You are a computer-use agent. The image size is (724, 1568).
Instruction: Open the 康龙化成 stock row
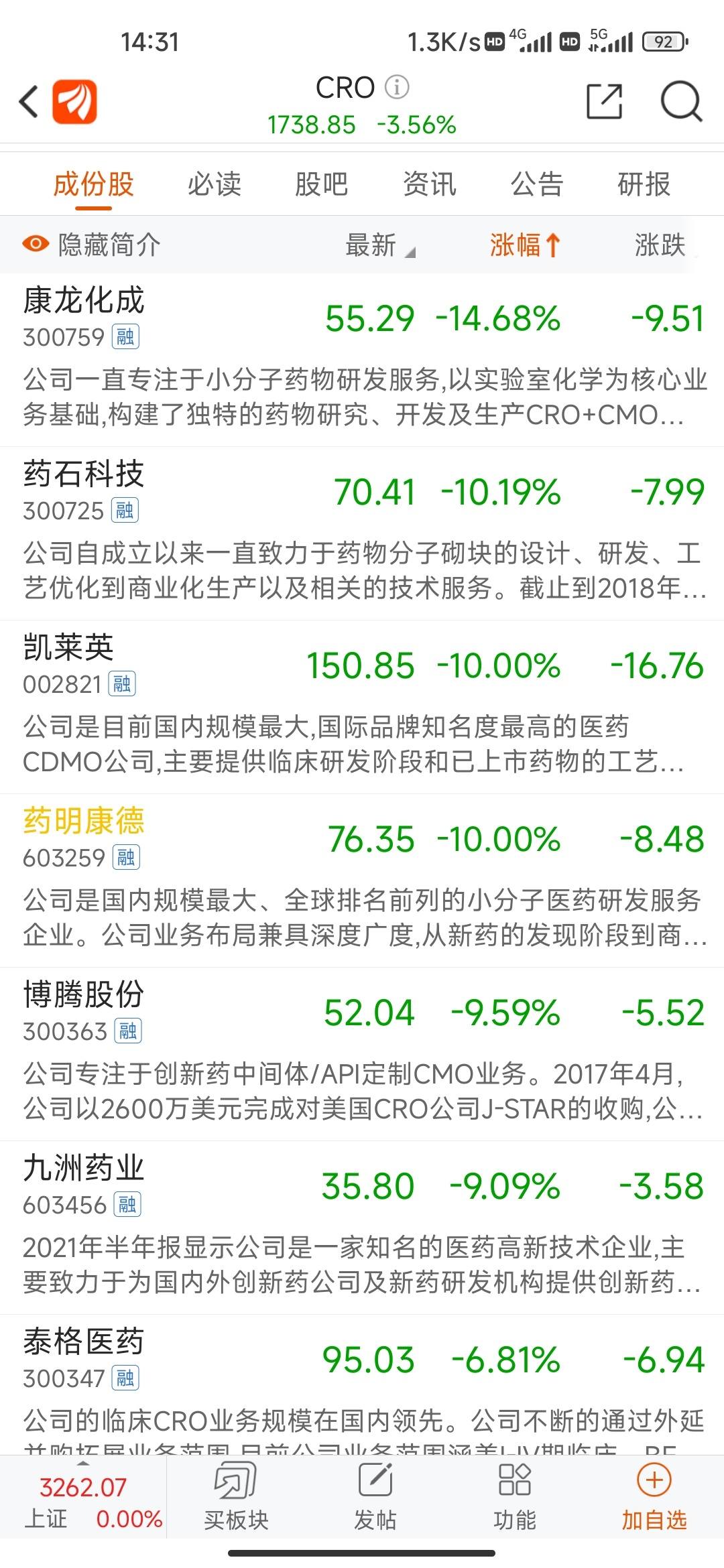click(x=362, y=360)
